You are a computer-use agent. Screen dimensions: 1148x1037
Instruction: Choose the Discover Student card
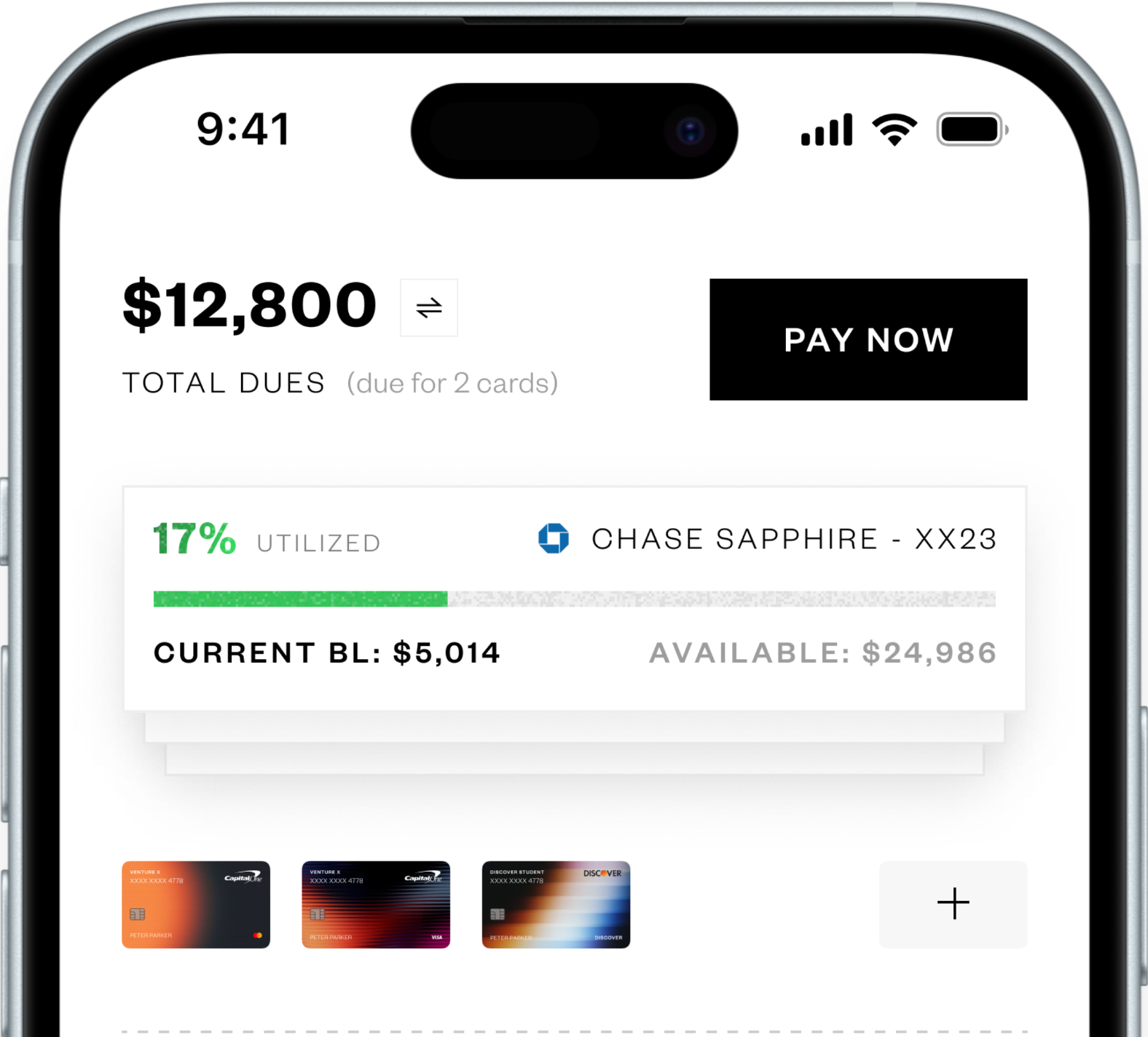click(556, 904)
